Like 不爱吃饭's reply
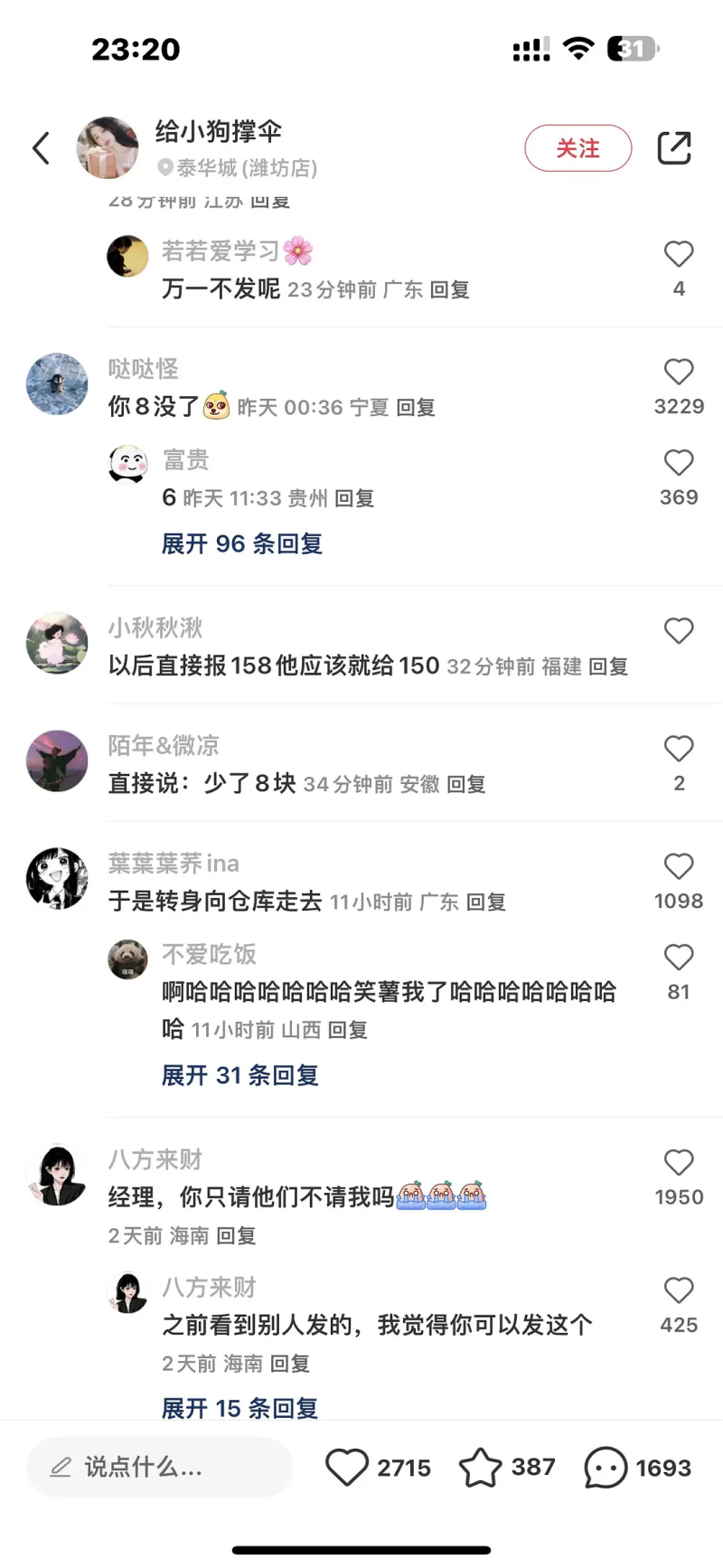 pos(679,958)
